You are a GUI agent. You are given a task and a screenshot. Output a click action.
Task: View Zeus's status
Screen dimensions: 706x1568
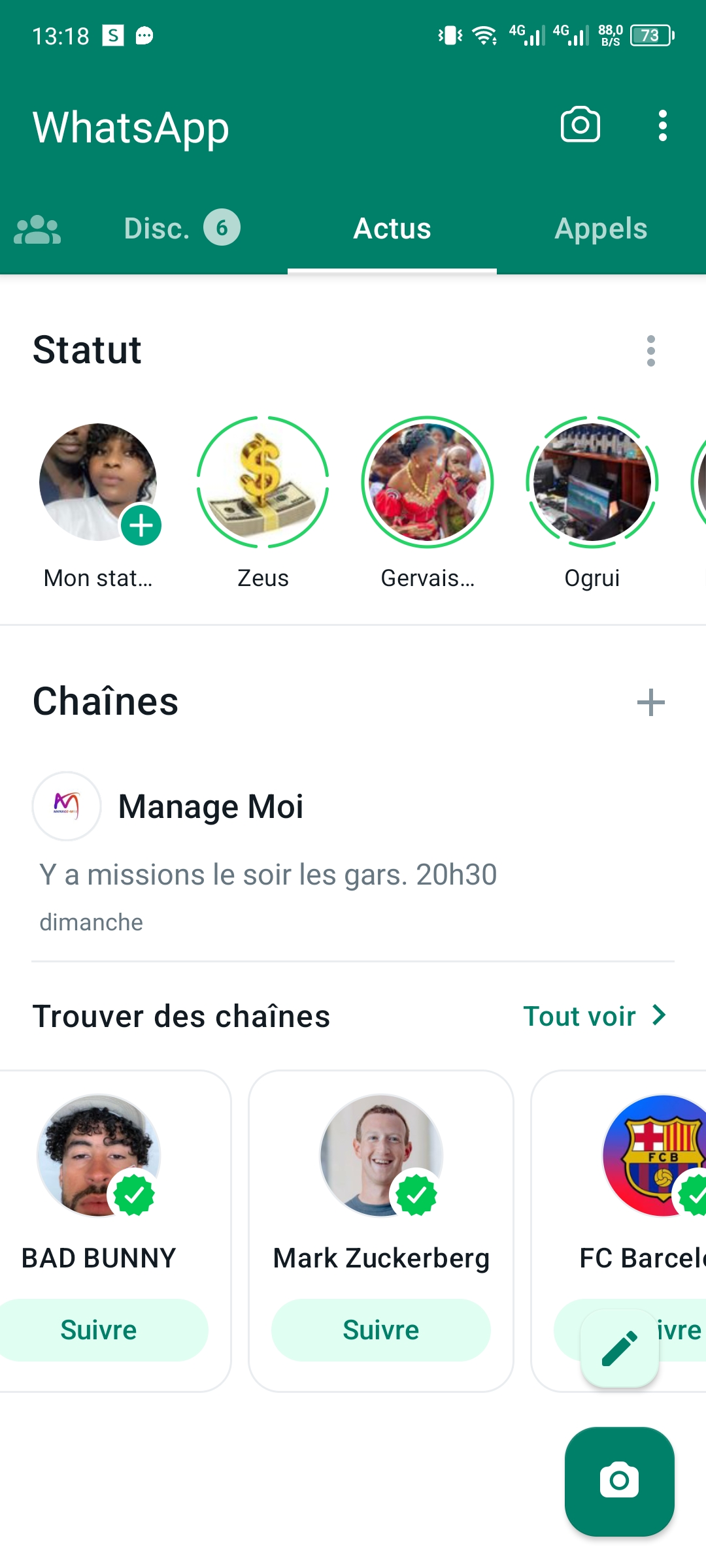click(263, 483)
